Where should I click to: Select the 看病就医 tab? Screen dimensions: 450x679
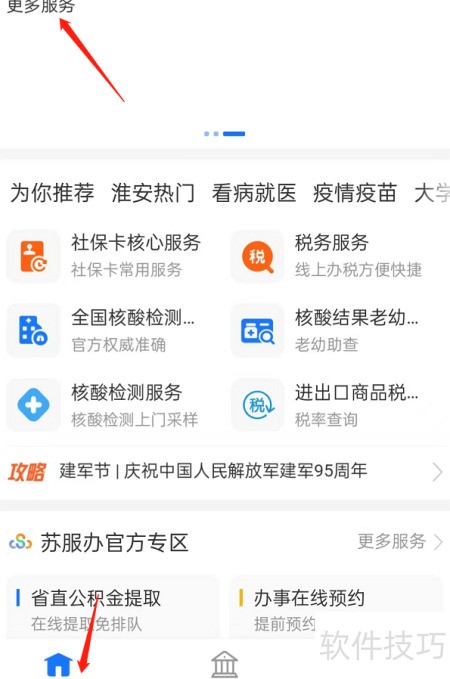point(254,193)
